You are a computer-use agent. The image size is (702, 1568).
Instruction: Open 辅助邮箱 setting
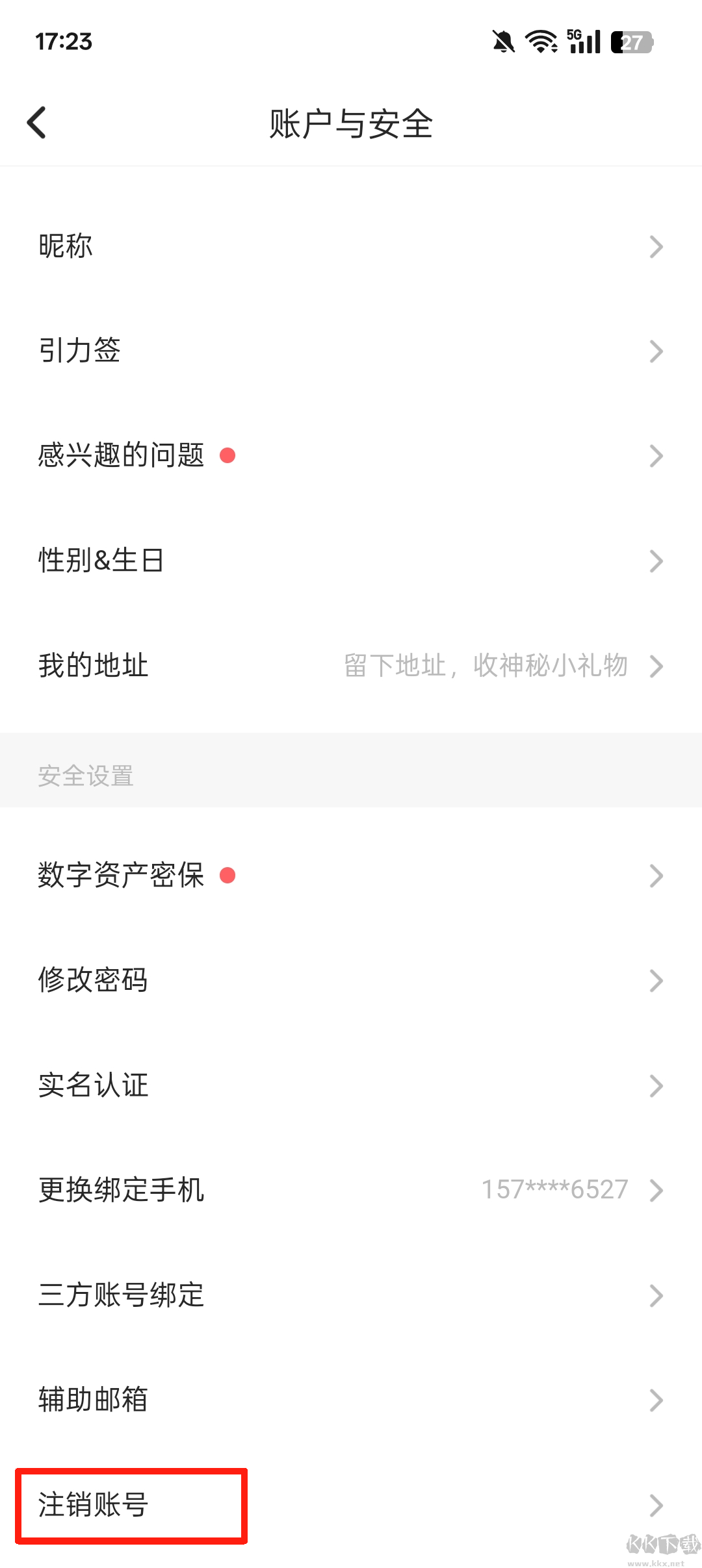click(x=351, y=1400)
